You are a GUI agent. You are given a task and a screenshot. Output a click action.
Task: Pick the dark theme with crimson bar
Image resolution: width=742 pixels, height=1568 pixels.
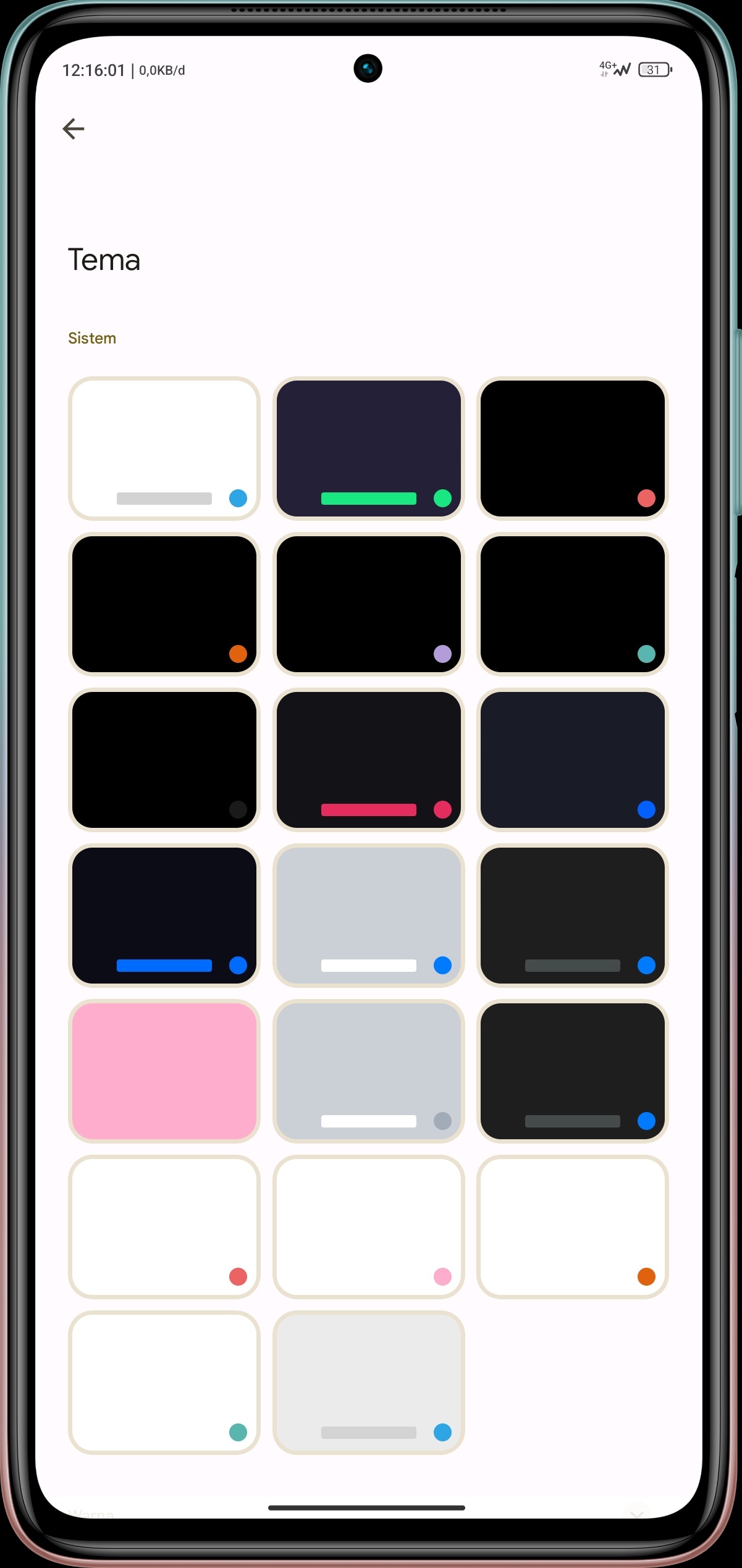[x=368, y=759]
